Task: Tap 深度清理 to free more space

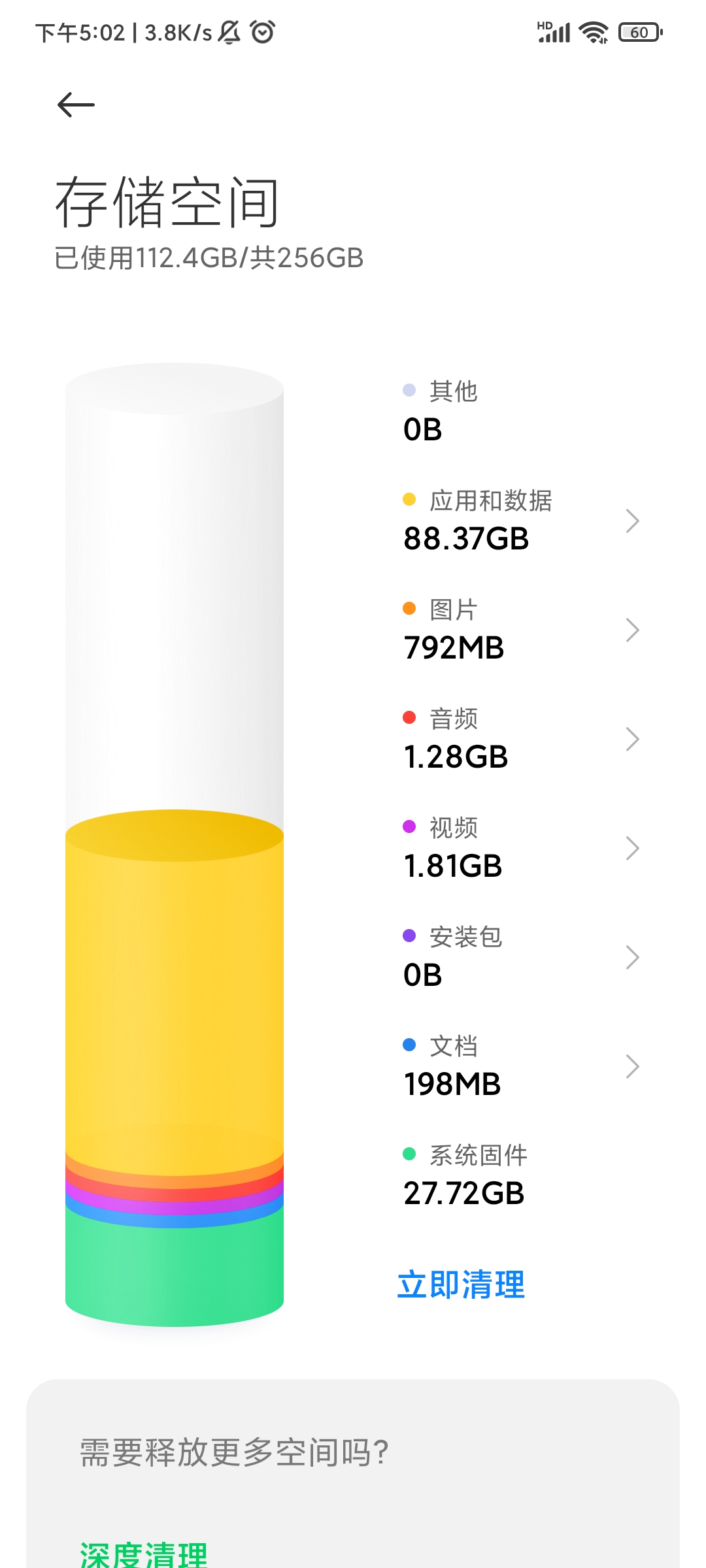Action: [144, 1554]
